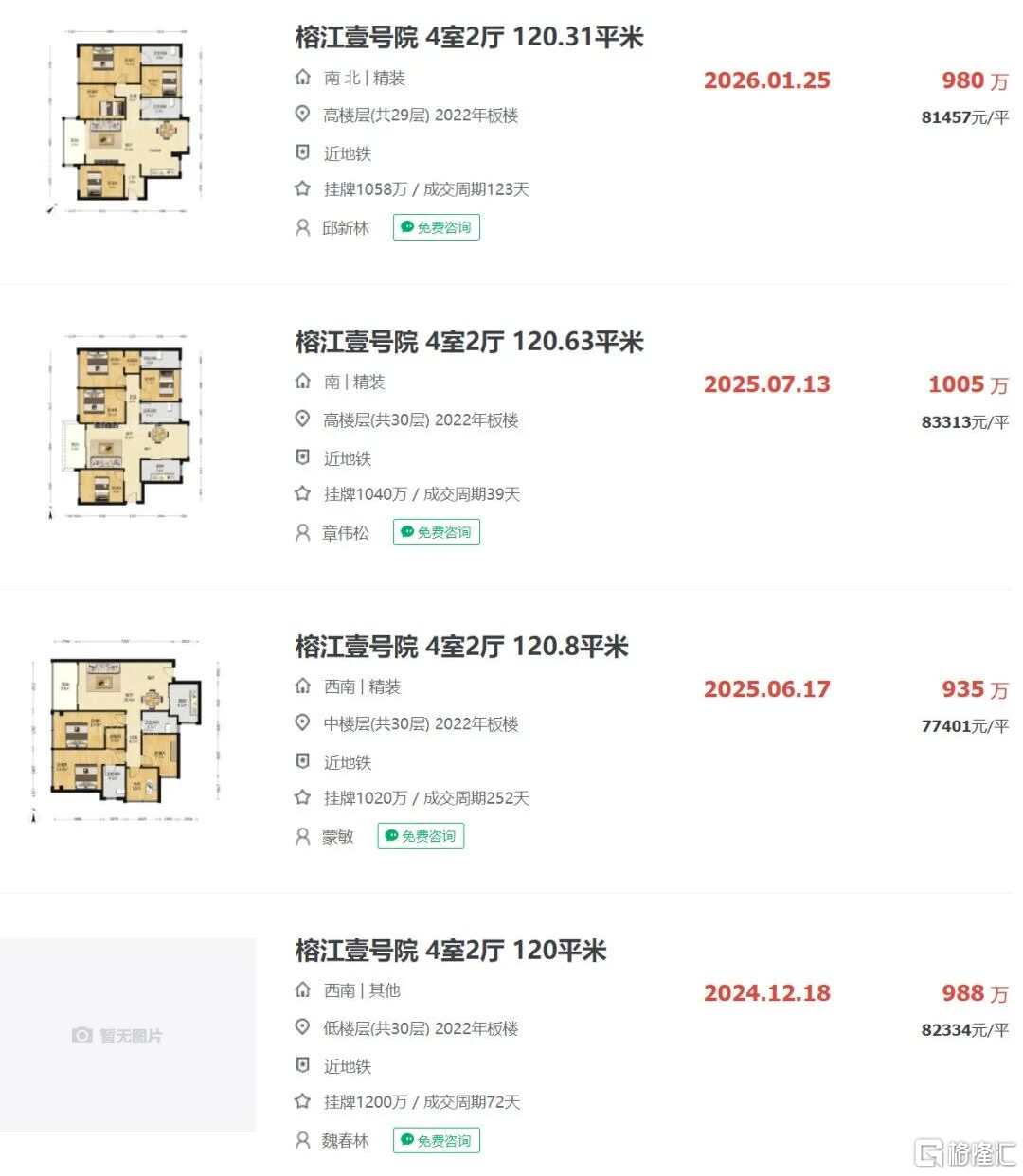Consult agent 章伟松 via 免费咨询
Viewport: 1023px width, 1176px height.
click(436, 532)
